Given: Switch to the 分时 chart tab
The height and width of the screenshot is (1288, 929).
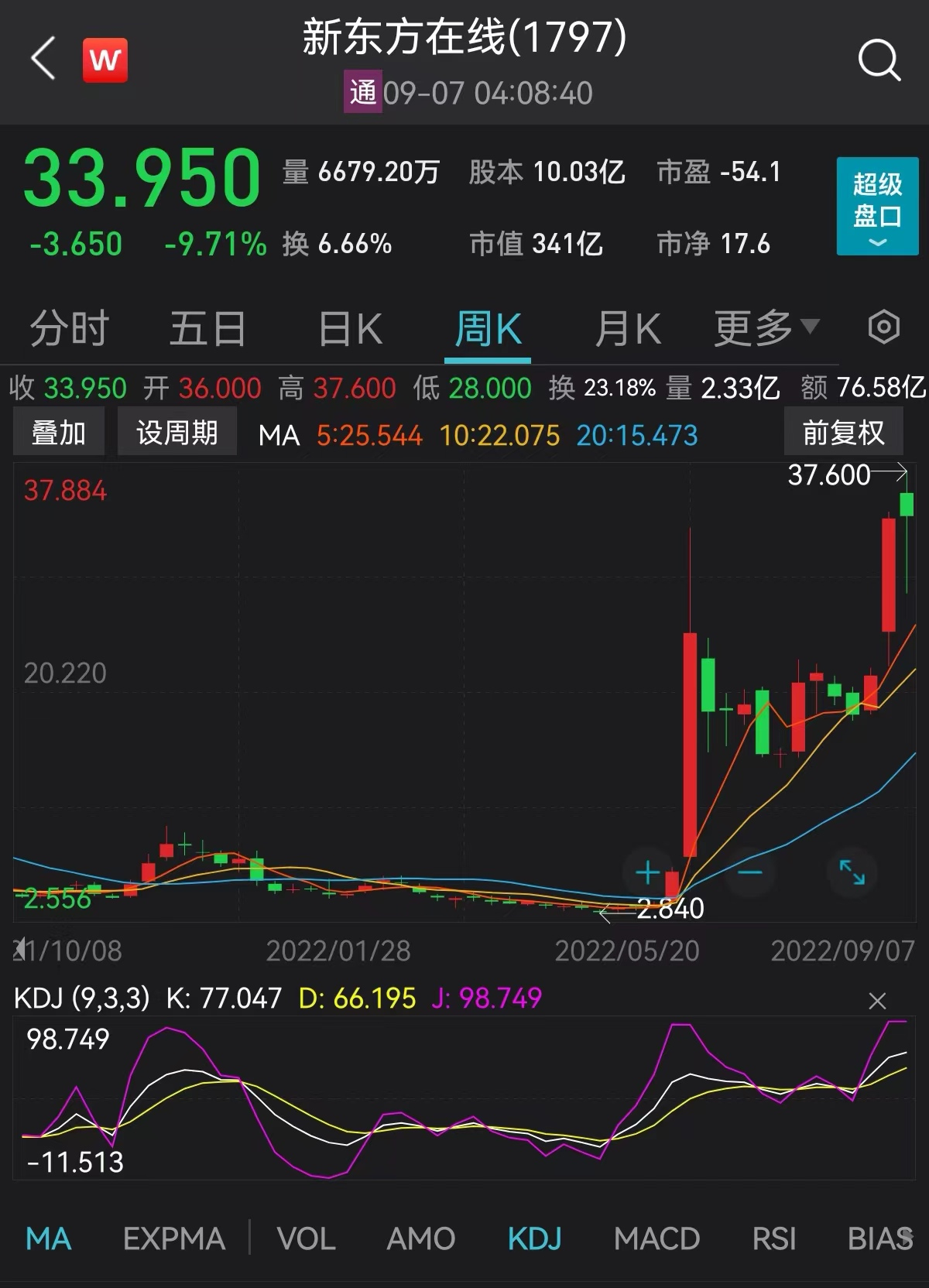Looking at the screenshot, I should 69,329.
